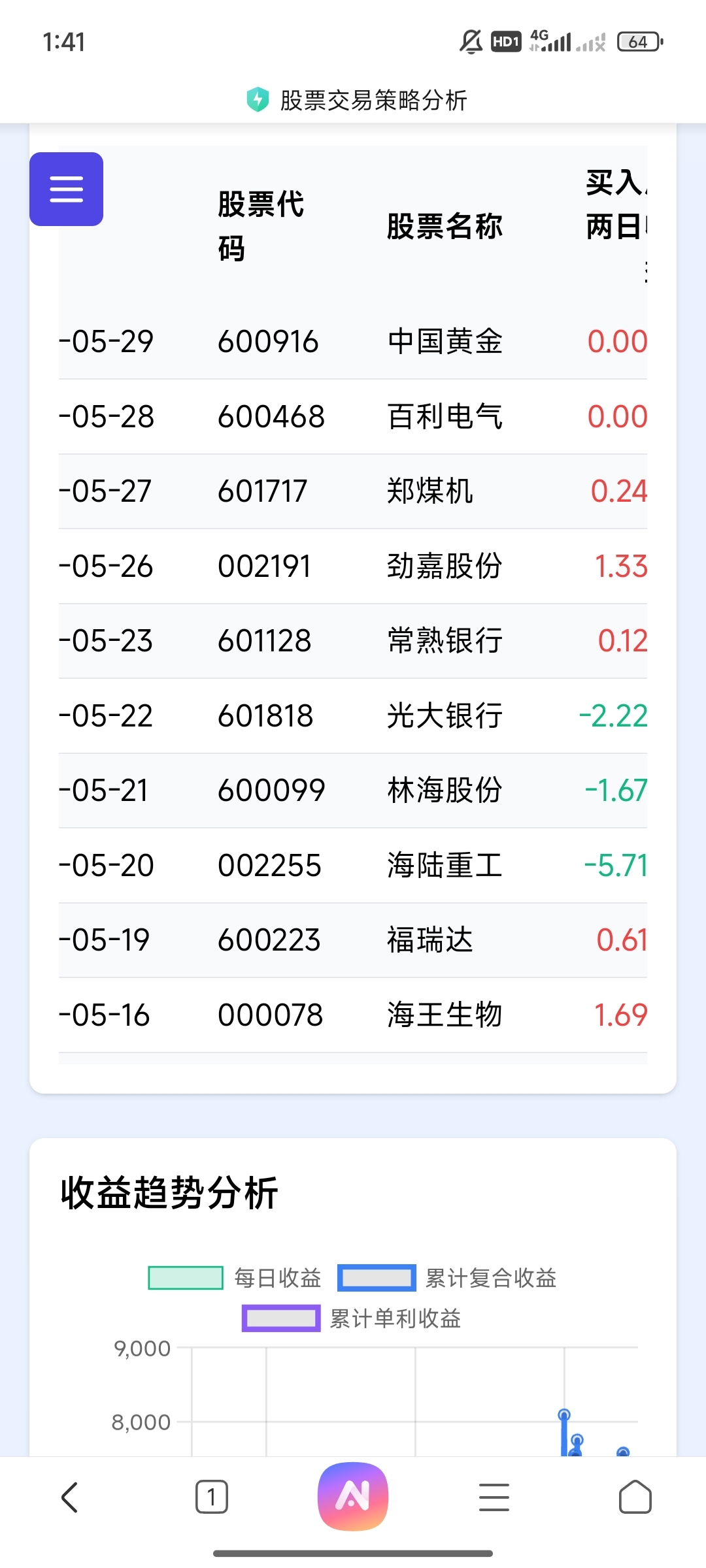The width and height of the screenshot is (706, 1568).
Task: Open the browser tab switcher
Action: tap(211, 1497)
